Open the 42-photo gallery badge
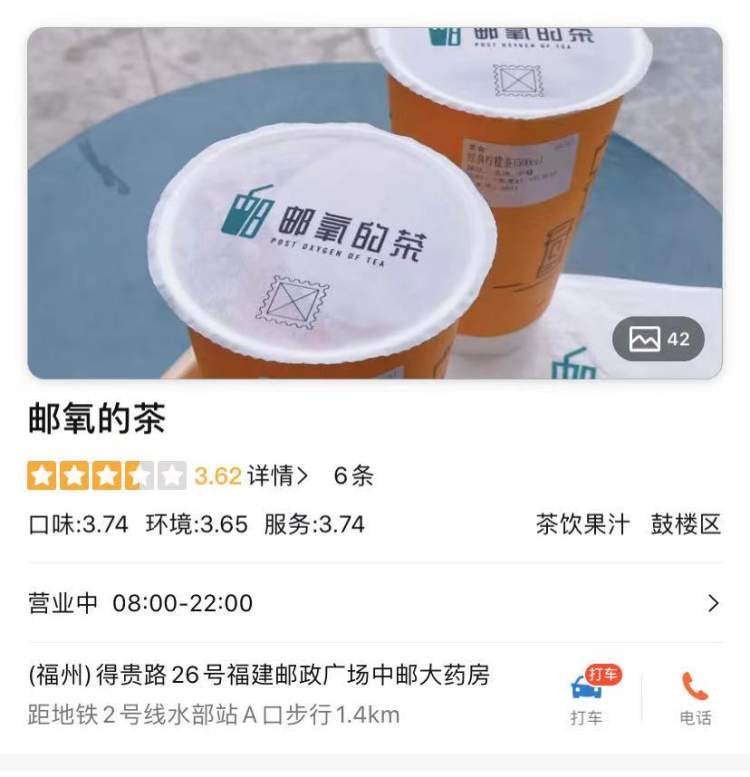750x777 pixels. pos(658,339)
